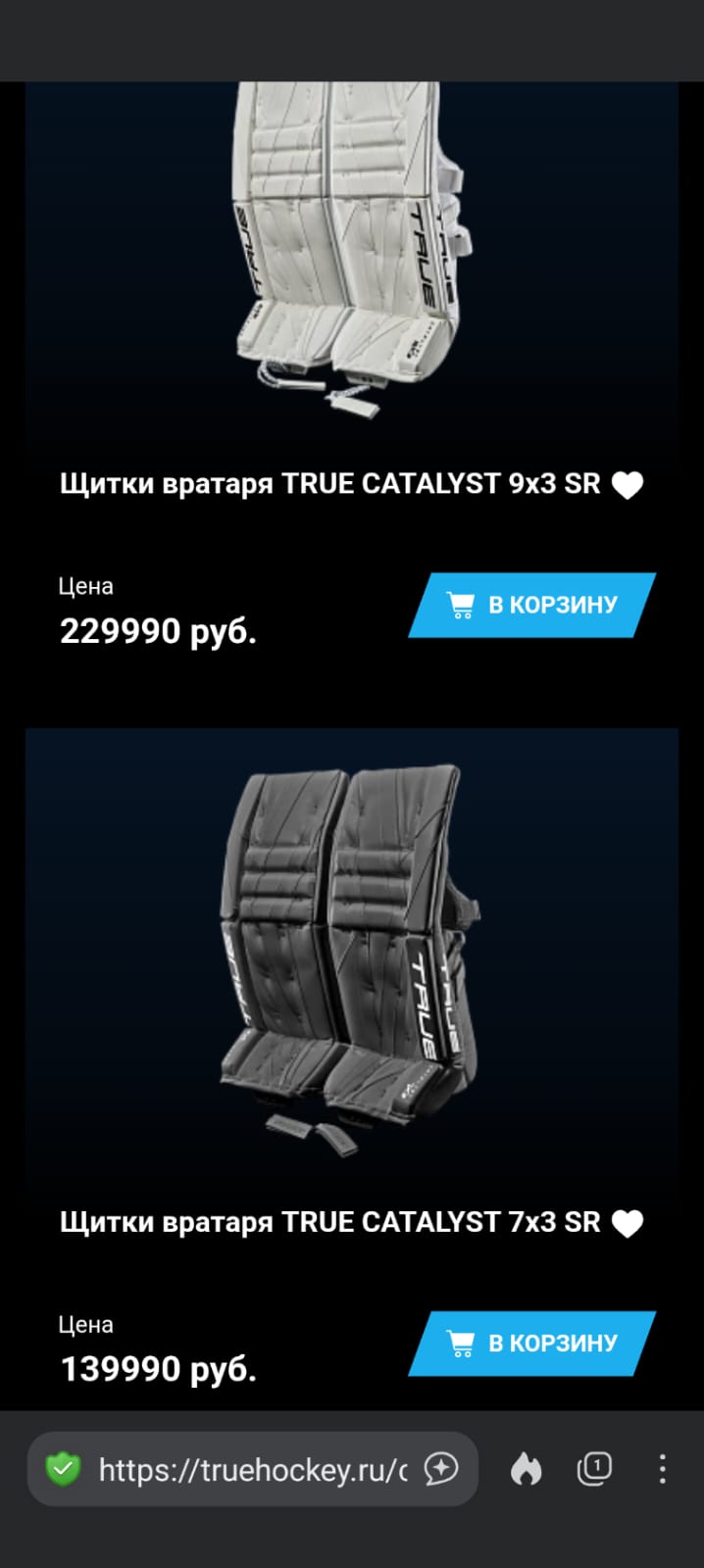The height and width of the screenshot is (1568, 704).
Task: Open the browser overflow menu
Action: (663, 1468)
